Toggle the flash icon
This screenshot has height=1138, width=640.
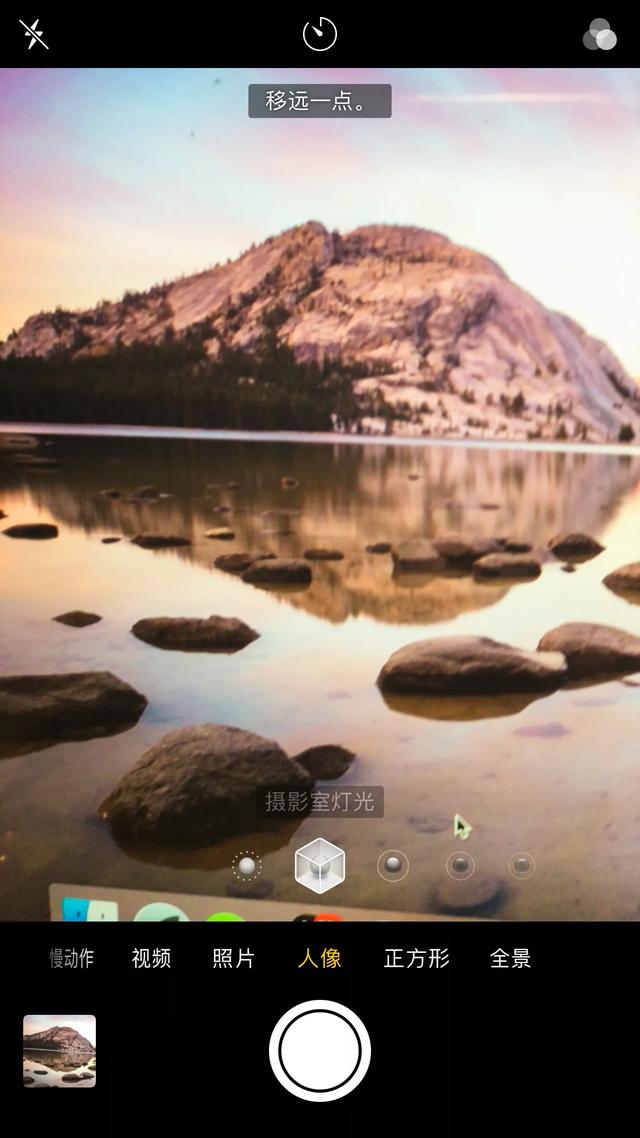coord(33,35)
